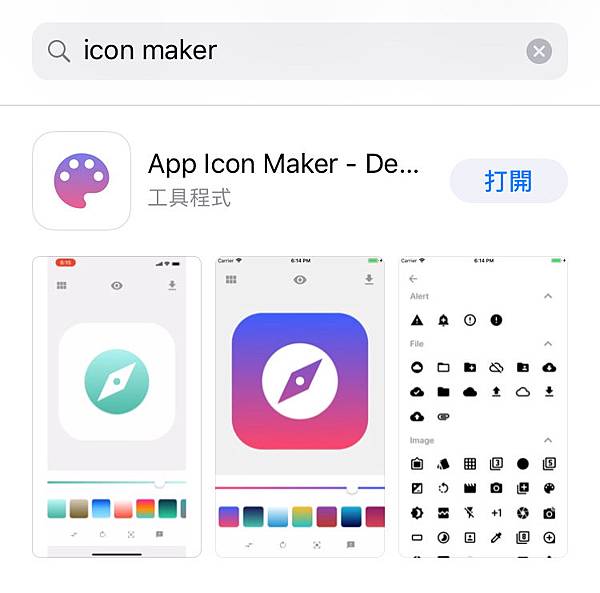600x593 pixels.
Task: Open the App Icon Maker result
Action: tap(283, 165)
